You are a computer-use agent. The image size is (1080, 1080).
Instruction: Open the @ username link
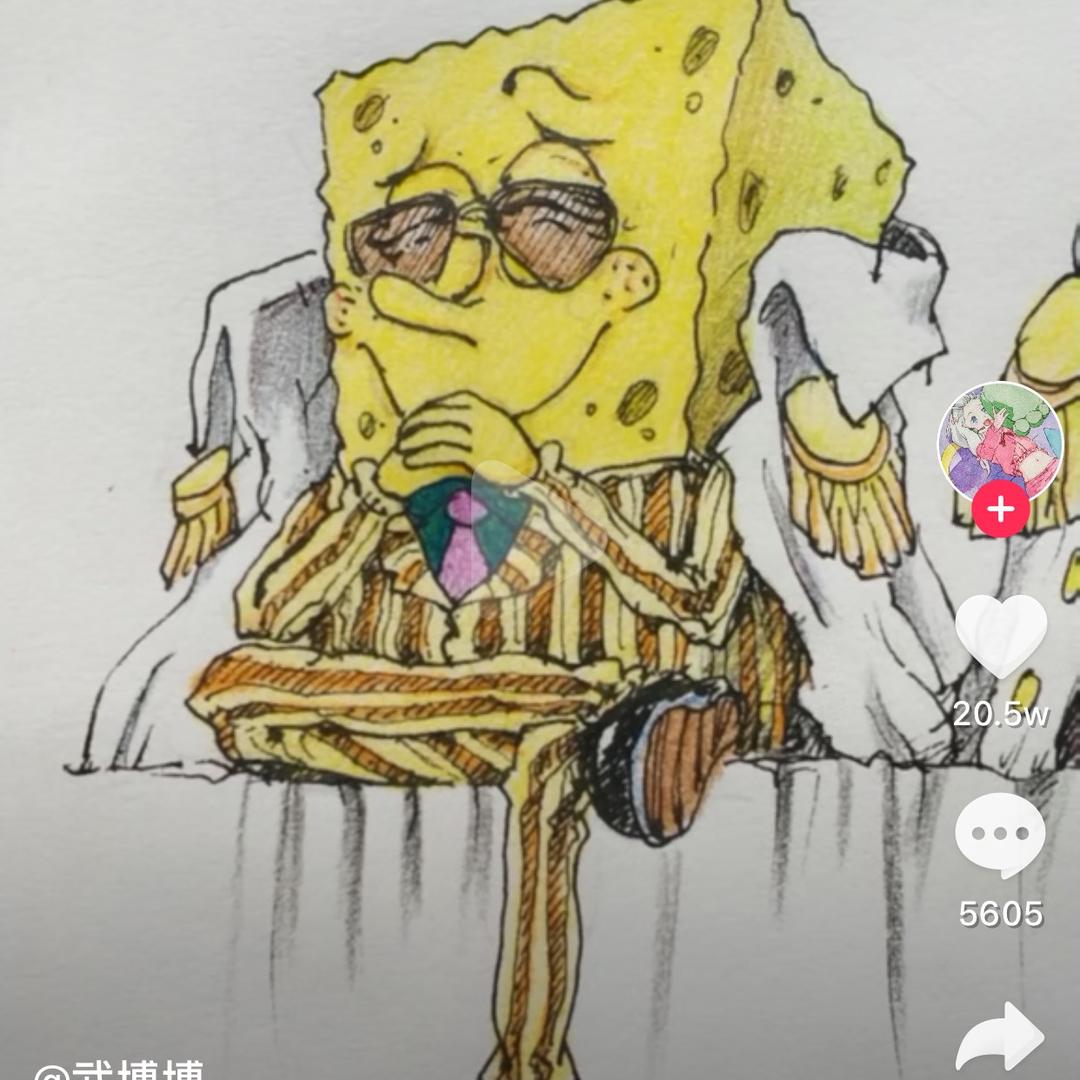point(120,1070)
